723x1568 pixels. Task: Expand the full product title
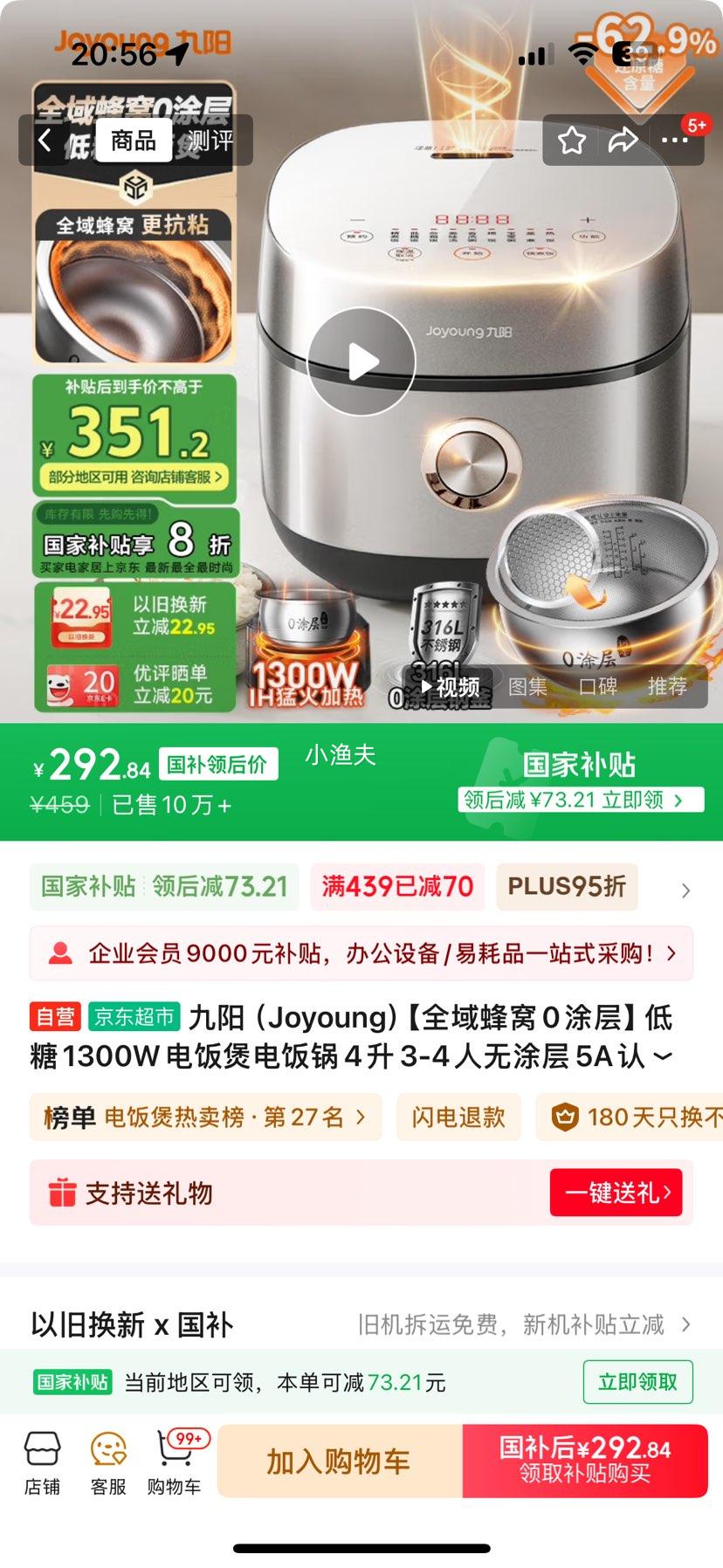663,1056
